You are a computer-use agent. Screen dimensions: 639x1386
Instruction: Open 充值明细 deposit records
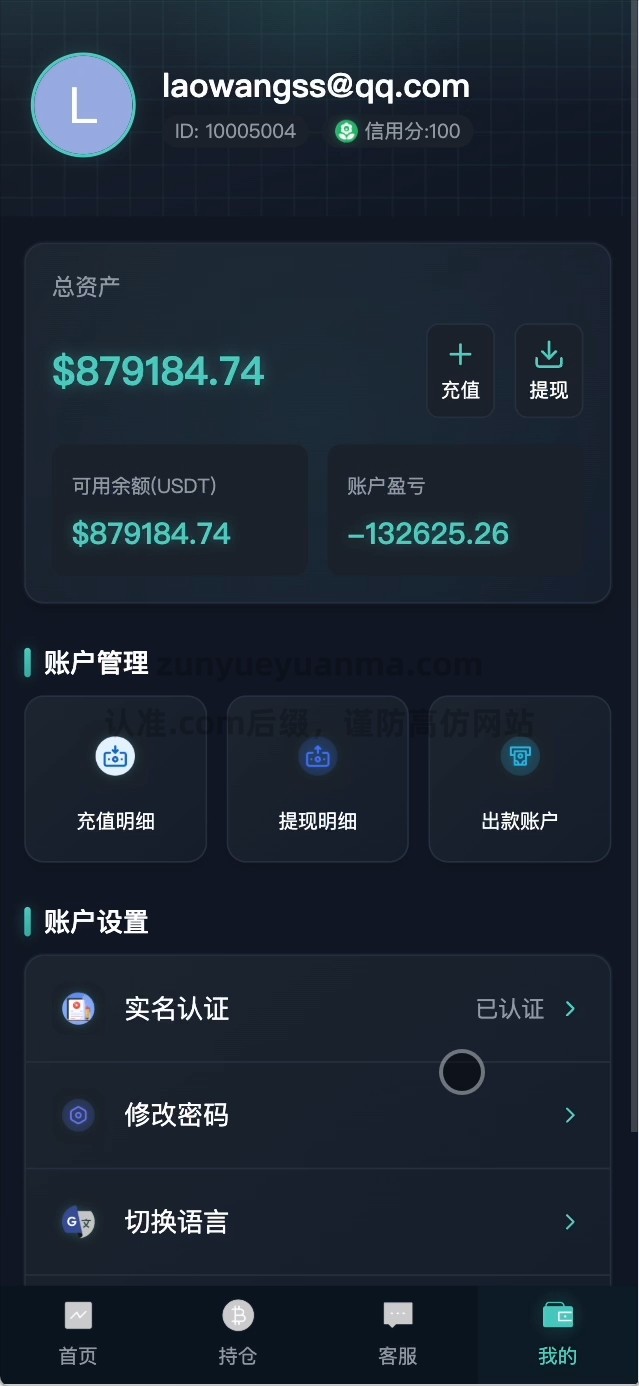(x=115, y=778)
